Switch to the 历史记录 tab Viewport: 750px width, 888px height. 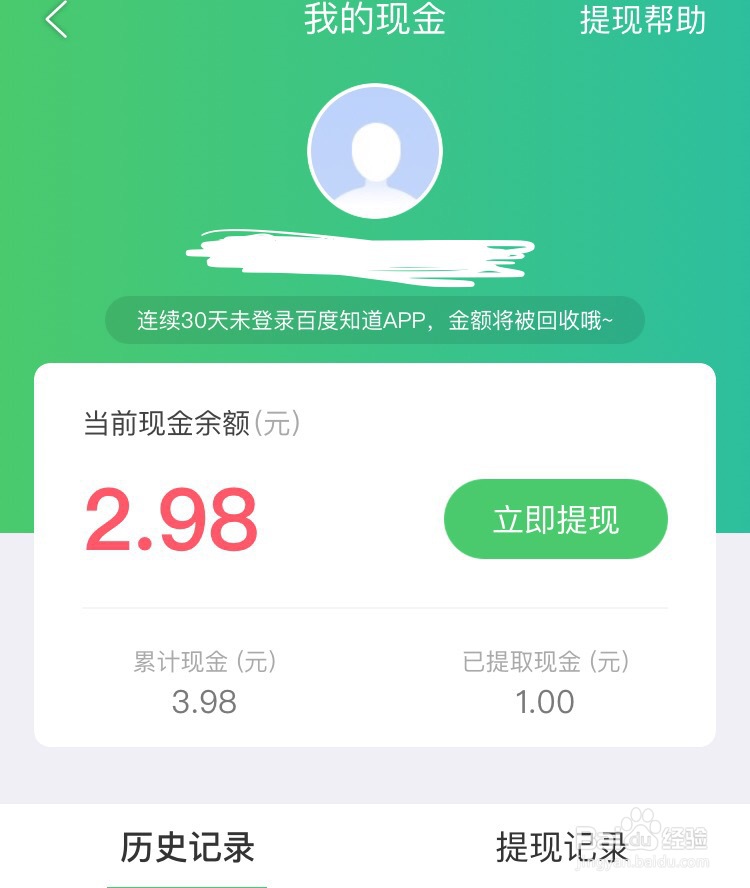185,848
